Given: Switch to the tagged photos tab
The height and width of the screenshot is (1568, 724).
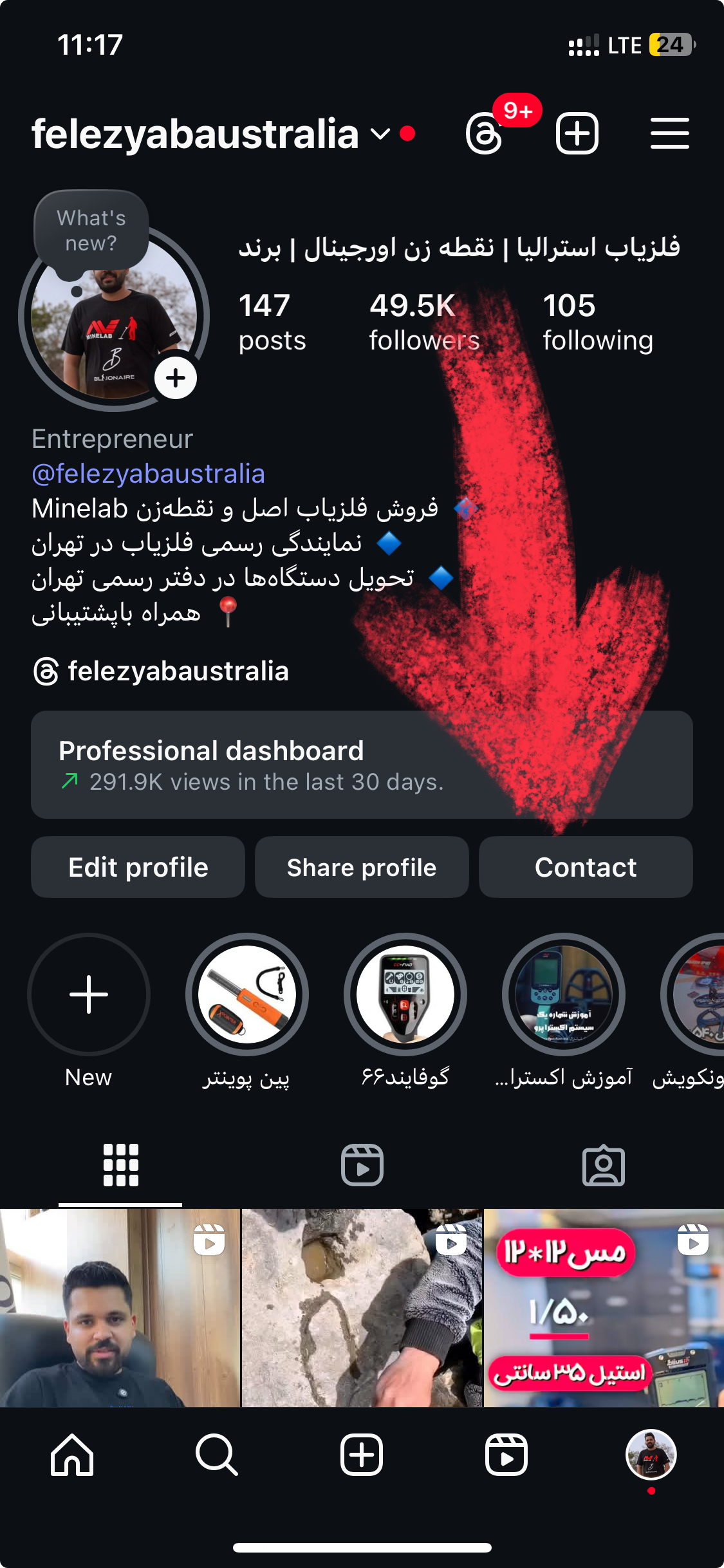Looking at the screenshot, I should 603,1165.
